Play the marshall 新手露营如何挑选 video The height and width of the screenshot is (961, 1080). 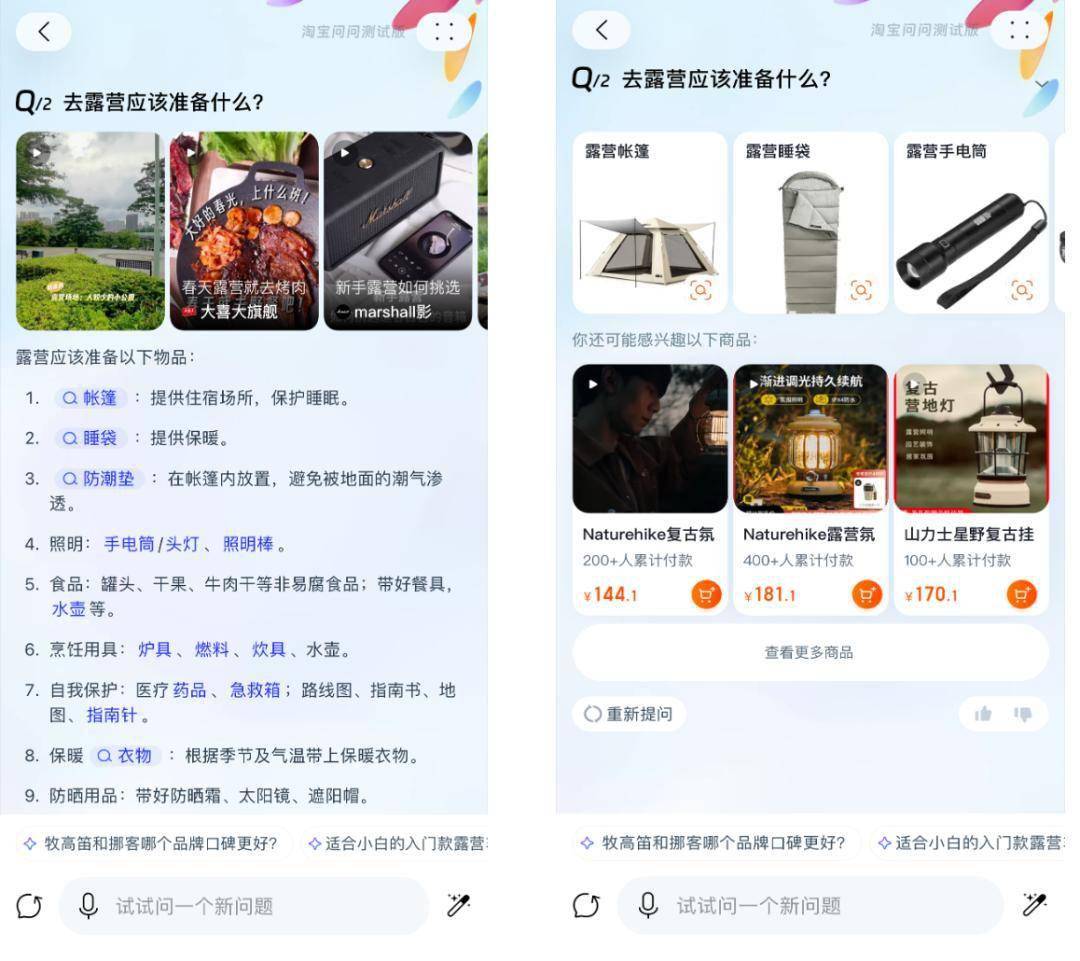[397, 230]
